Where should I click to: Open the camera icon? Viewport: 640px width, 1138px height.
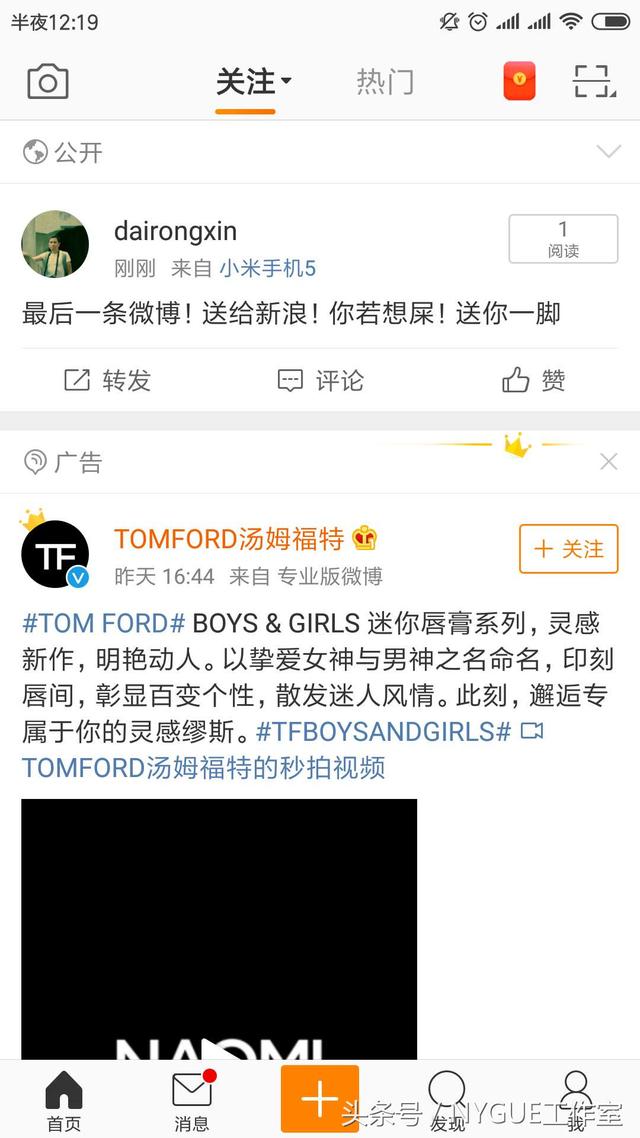(x=48, y=82)
